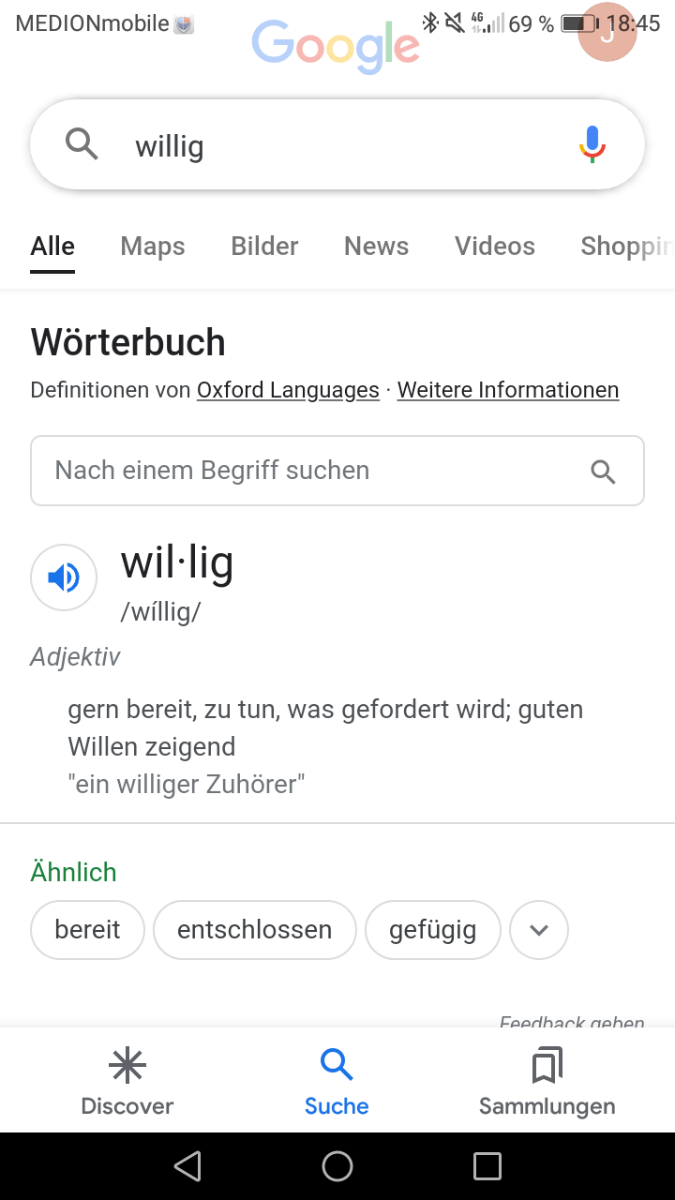This screenshot has width=675, height=1200.
Task: Select the Suche tab
Action: (x=337, y=1082)
